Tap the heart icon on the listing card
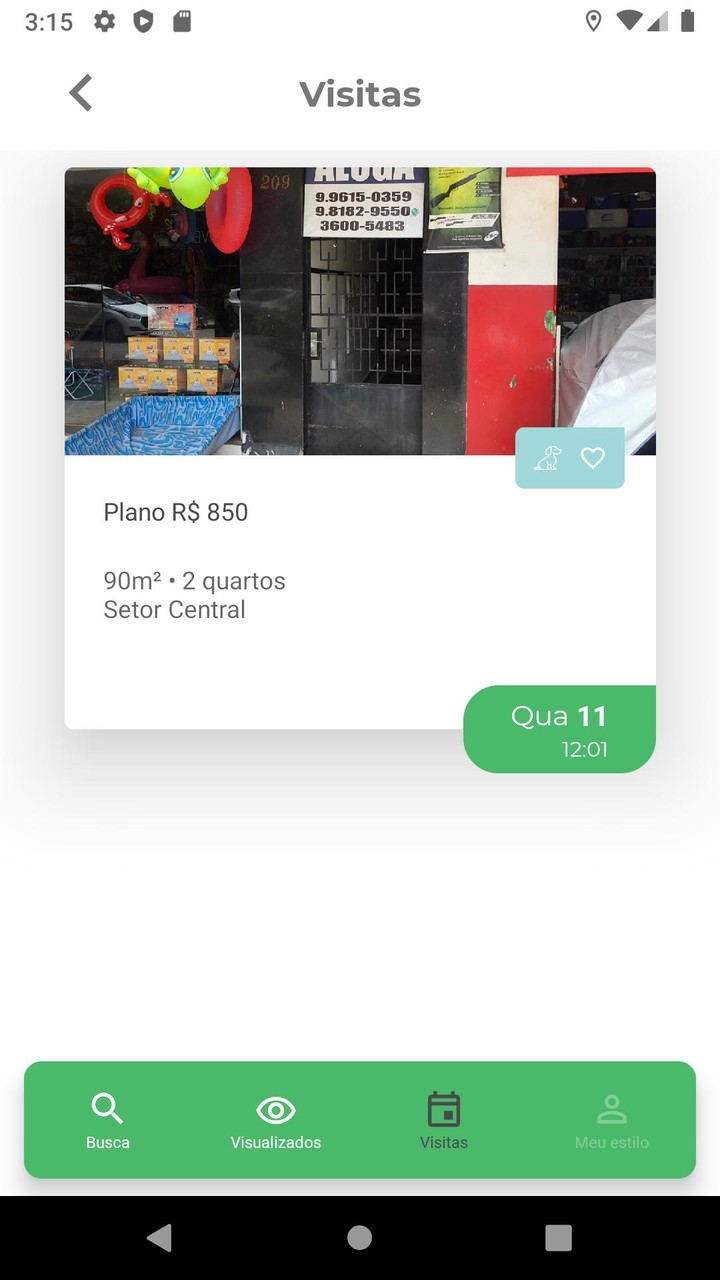The width and height of the screenshot is (720, 1280). coord(592,457)
